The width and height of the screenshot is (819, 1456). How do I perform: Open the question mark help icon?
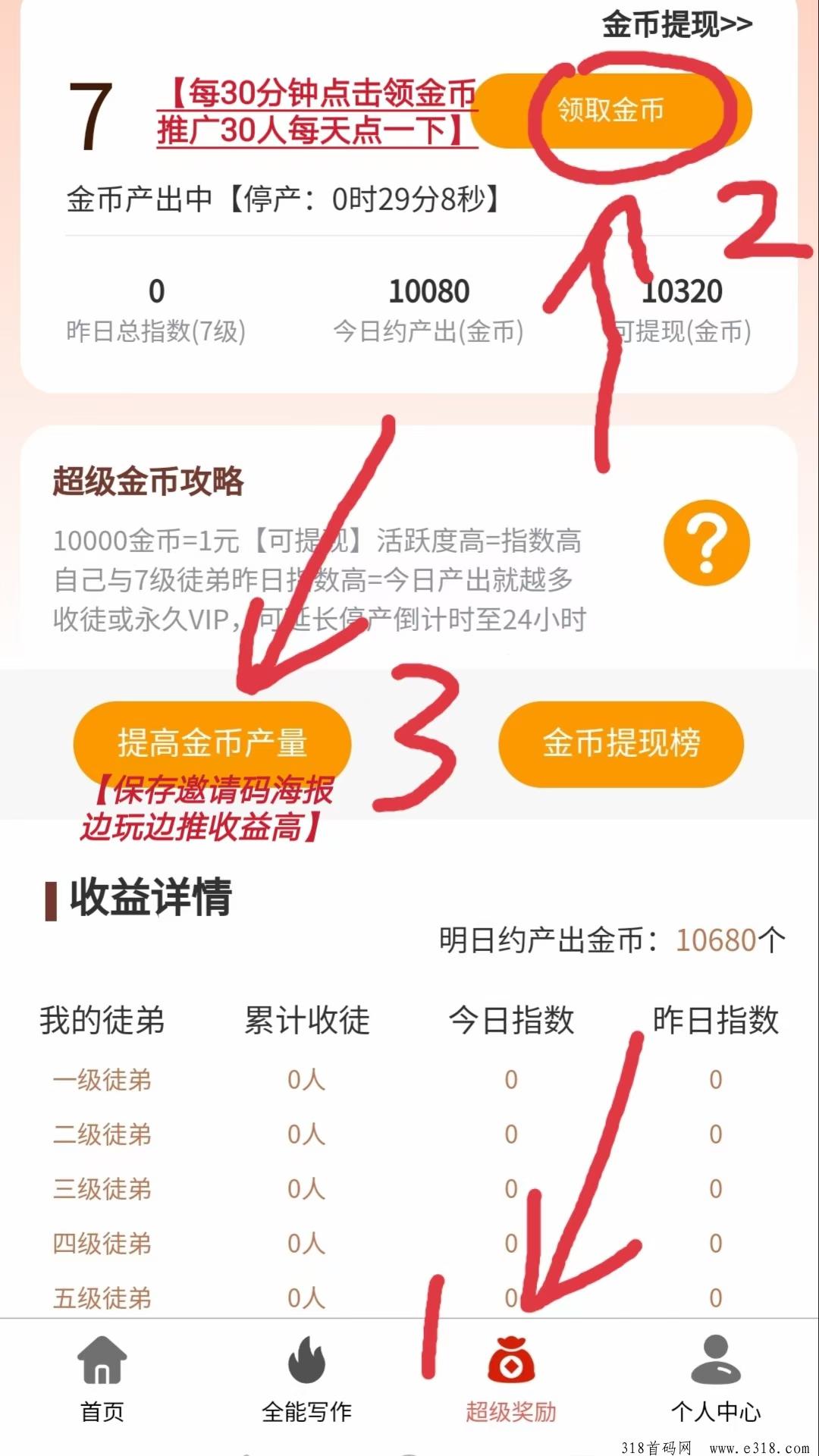[x=706, y=543]
